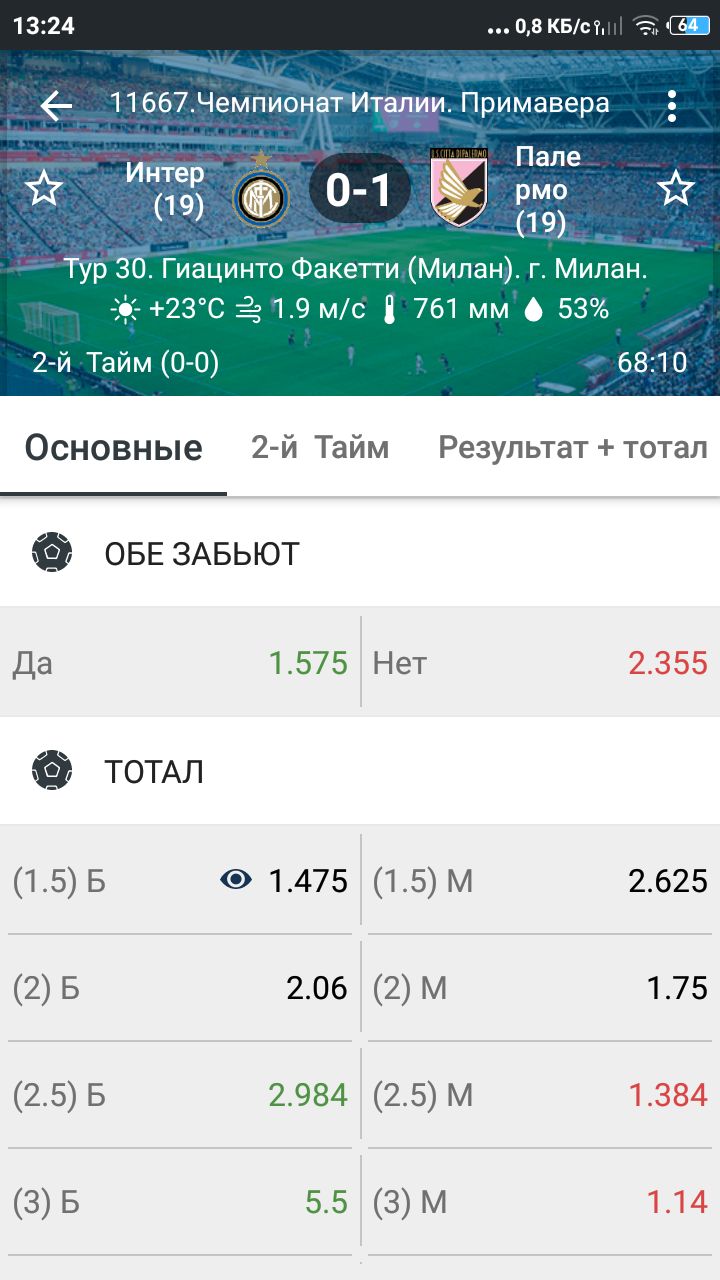Collapse the ОБЕ ЗАБЬЮТ section header
This screenshot has width=720, height=1280.
[360, 553]
